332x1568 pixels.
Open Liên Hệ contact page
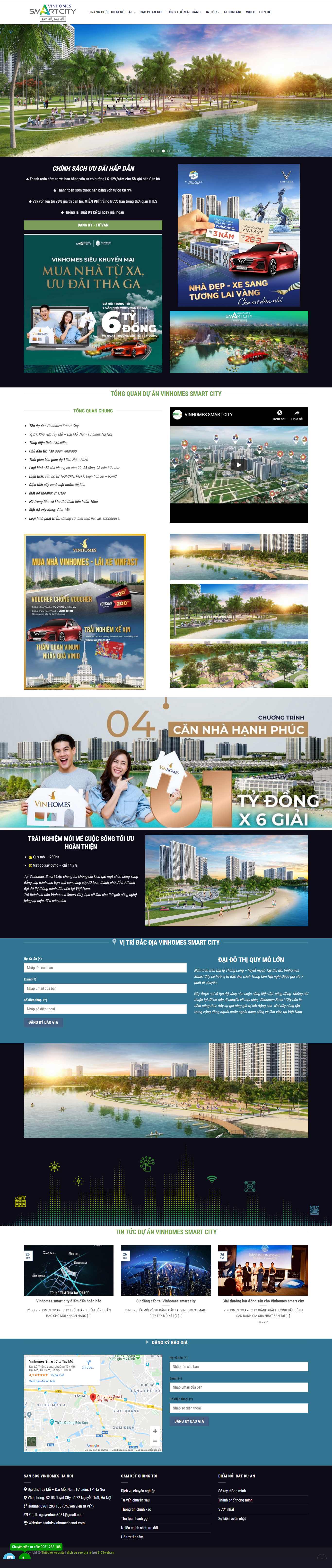pos(264,12)
